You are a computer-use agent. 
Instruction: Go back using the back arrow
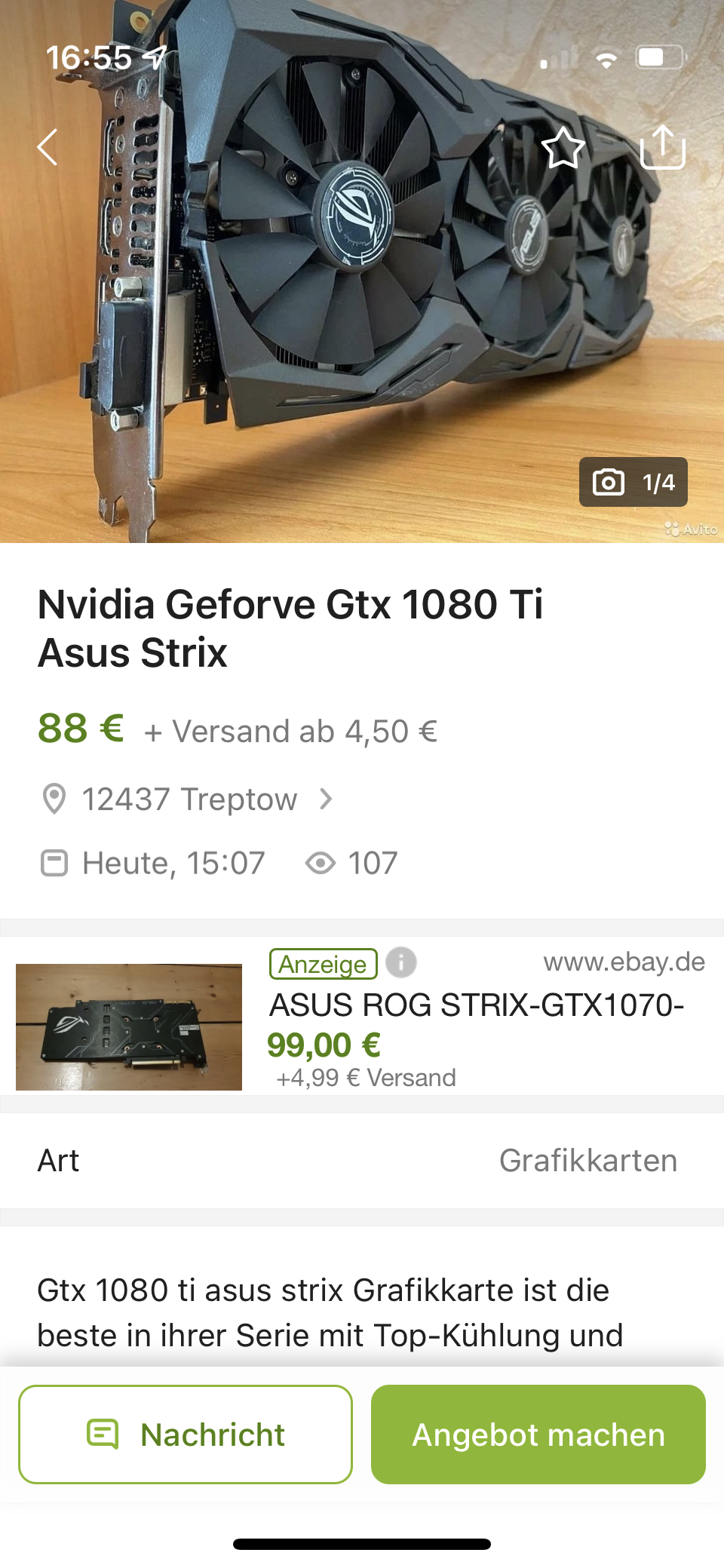[x=48, y=147]
